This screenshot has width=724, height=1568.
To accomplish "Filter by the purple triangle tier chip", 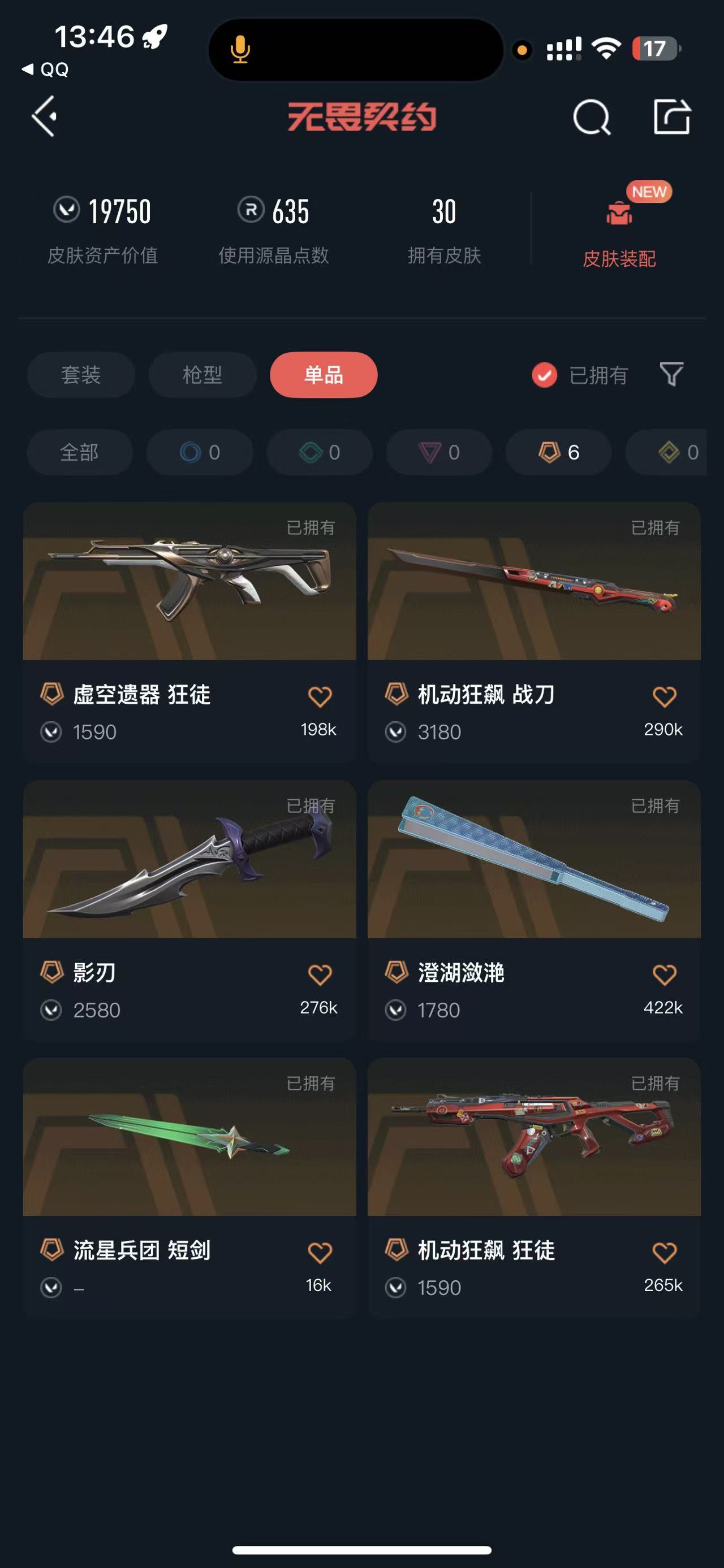I will [x=439, y=452].
